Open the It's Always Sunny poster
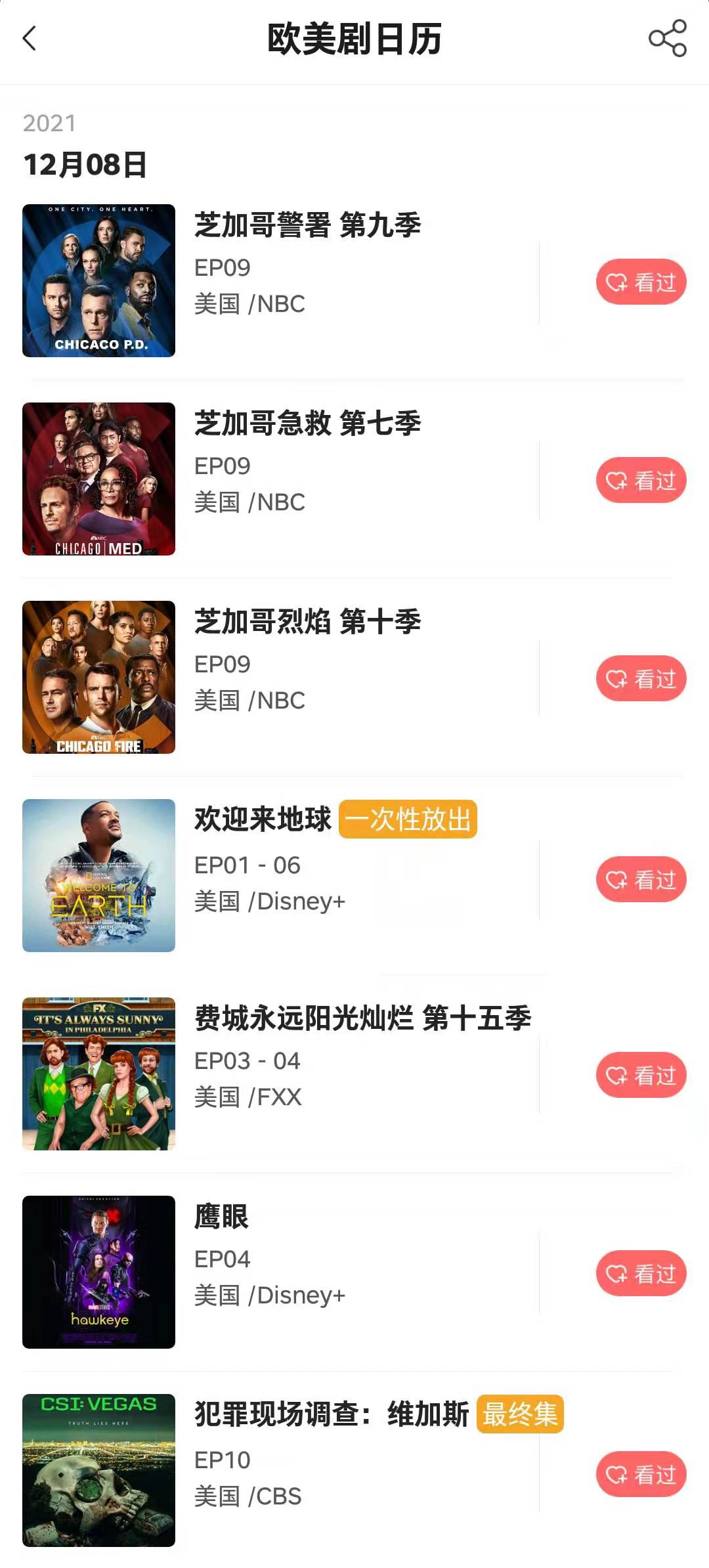This screenshot has width=709, height=1568. click(x=98, y=1074)
